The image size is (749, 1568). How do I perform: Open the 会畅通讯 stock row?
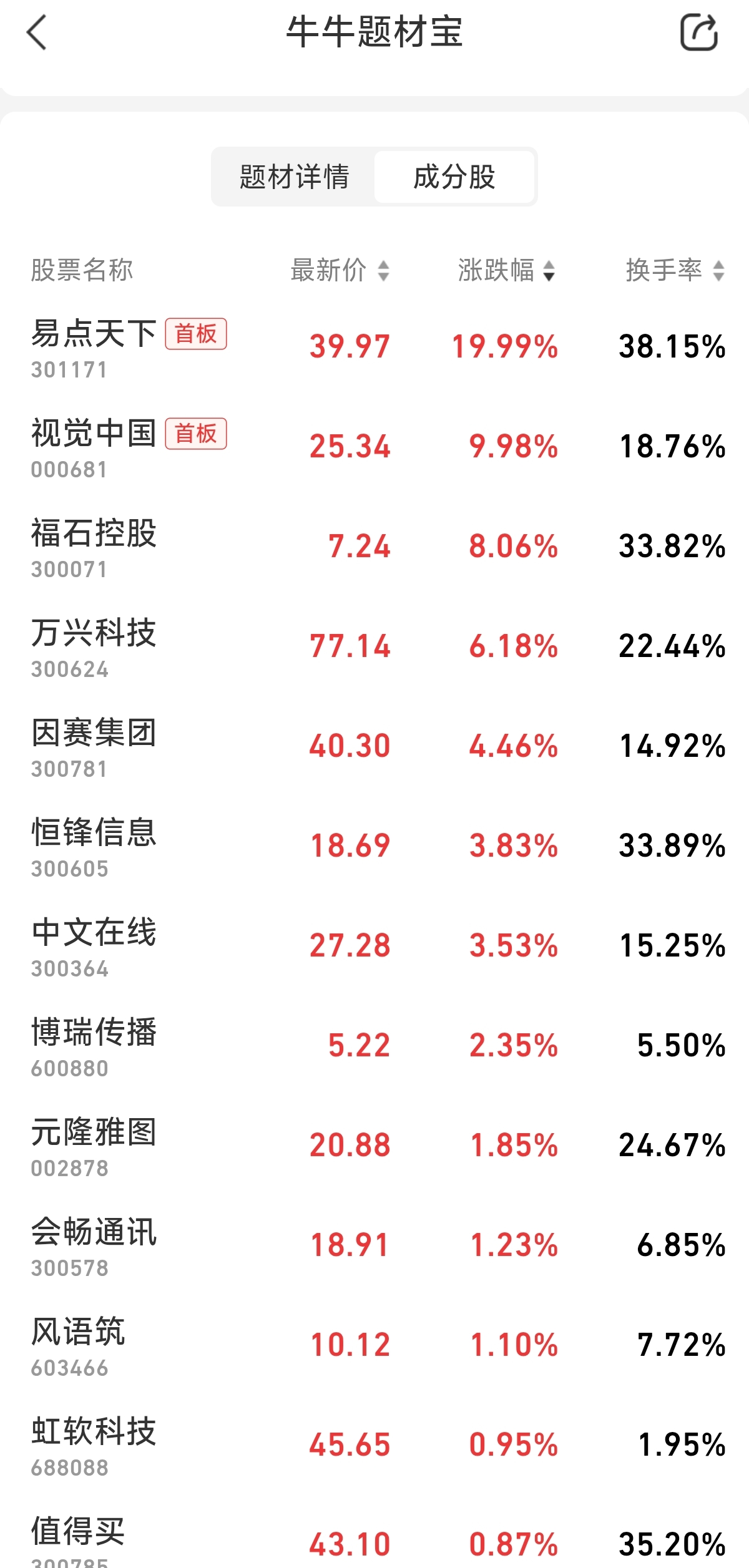[94, 1245]
